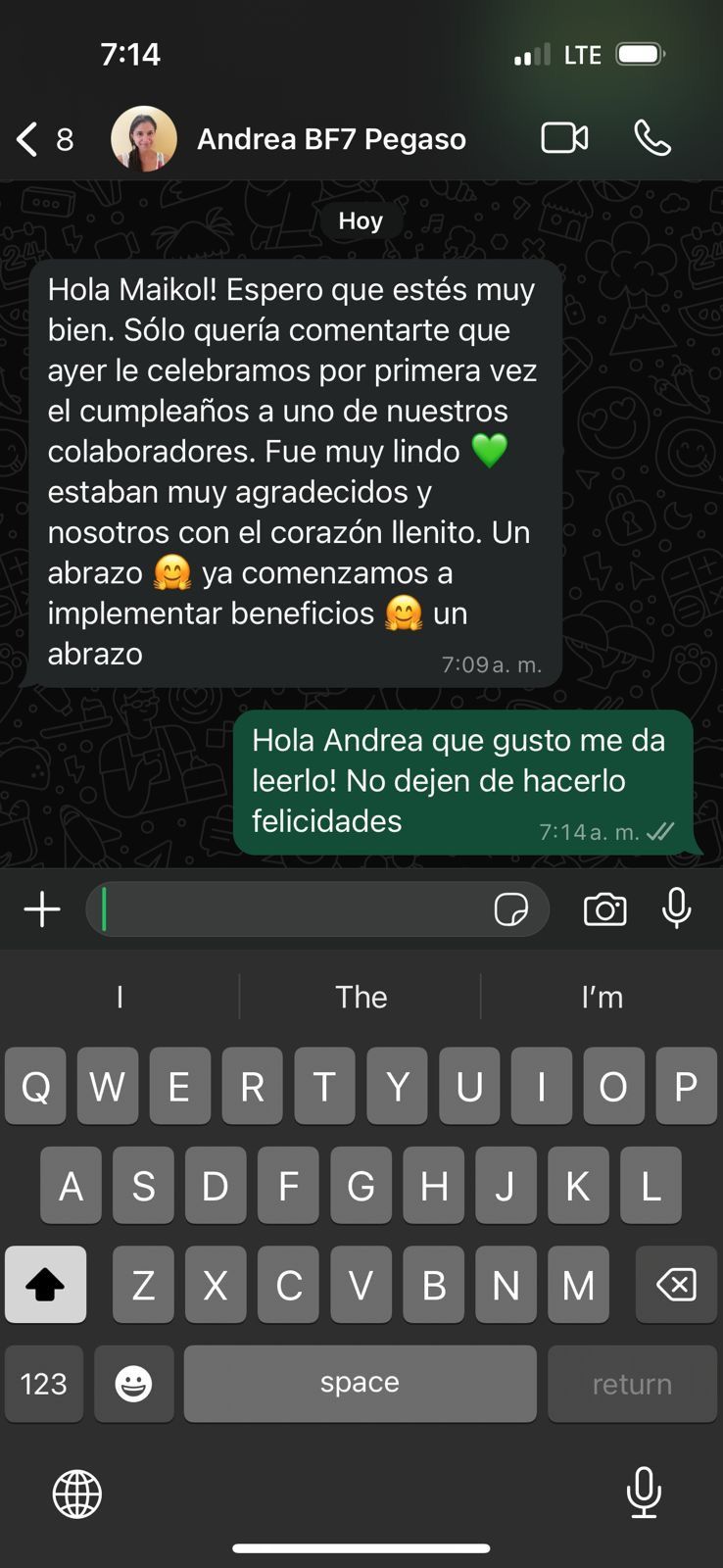723x1568 pixels.
Task: Switch keyboard to numbers with 123
Action: tap(44, 1383)
